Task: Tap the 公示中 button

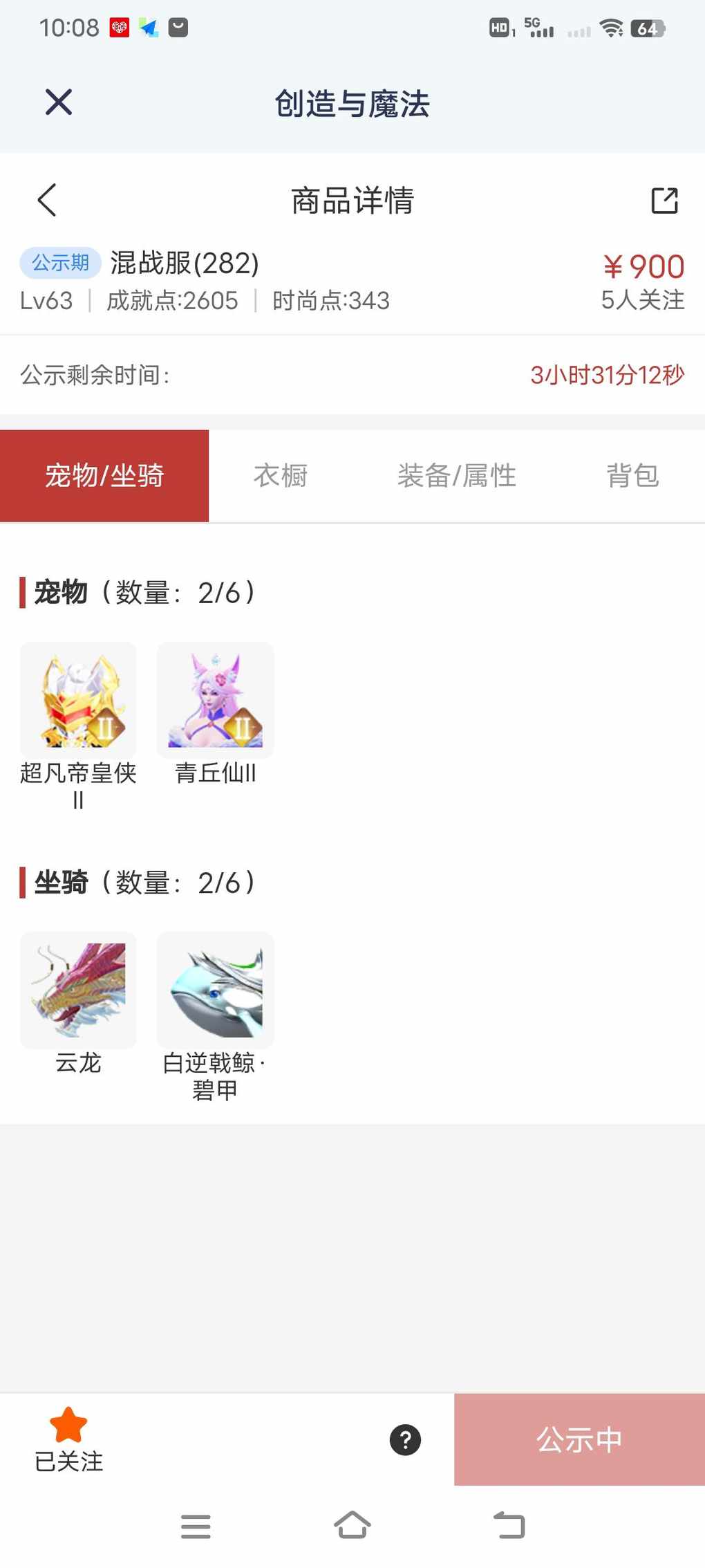Action: 579,1440
